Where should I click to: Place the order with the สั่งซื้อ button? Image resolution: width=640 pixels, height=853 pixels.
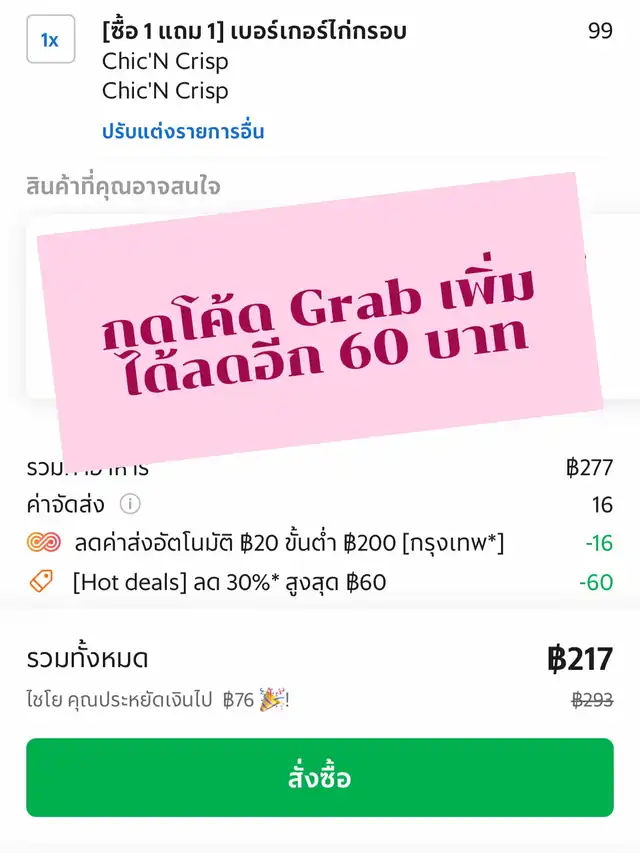pyautogui.click(x=320, y=777)
